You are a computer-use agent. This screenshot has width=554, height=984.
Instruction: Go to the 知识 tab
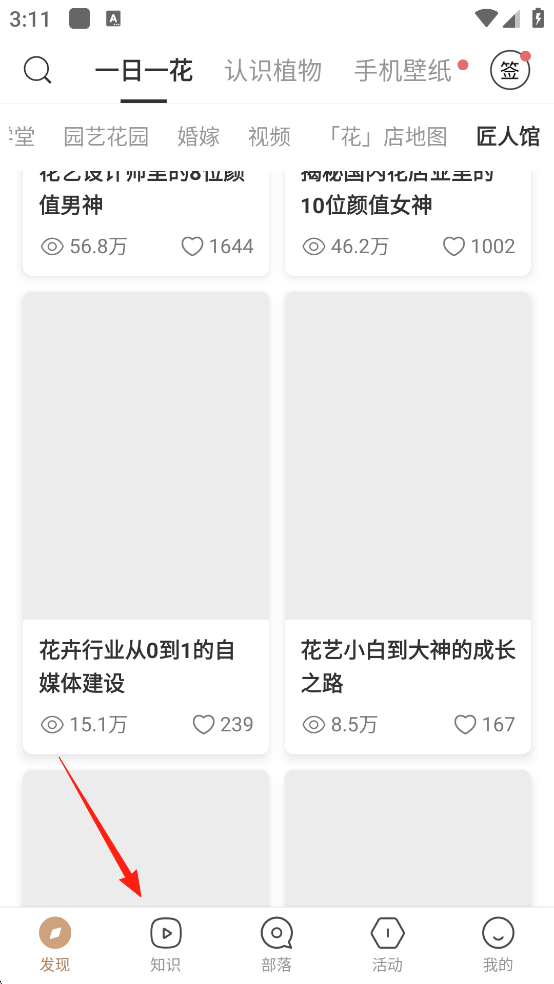click(166, 946)
